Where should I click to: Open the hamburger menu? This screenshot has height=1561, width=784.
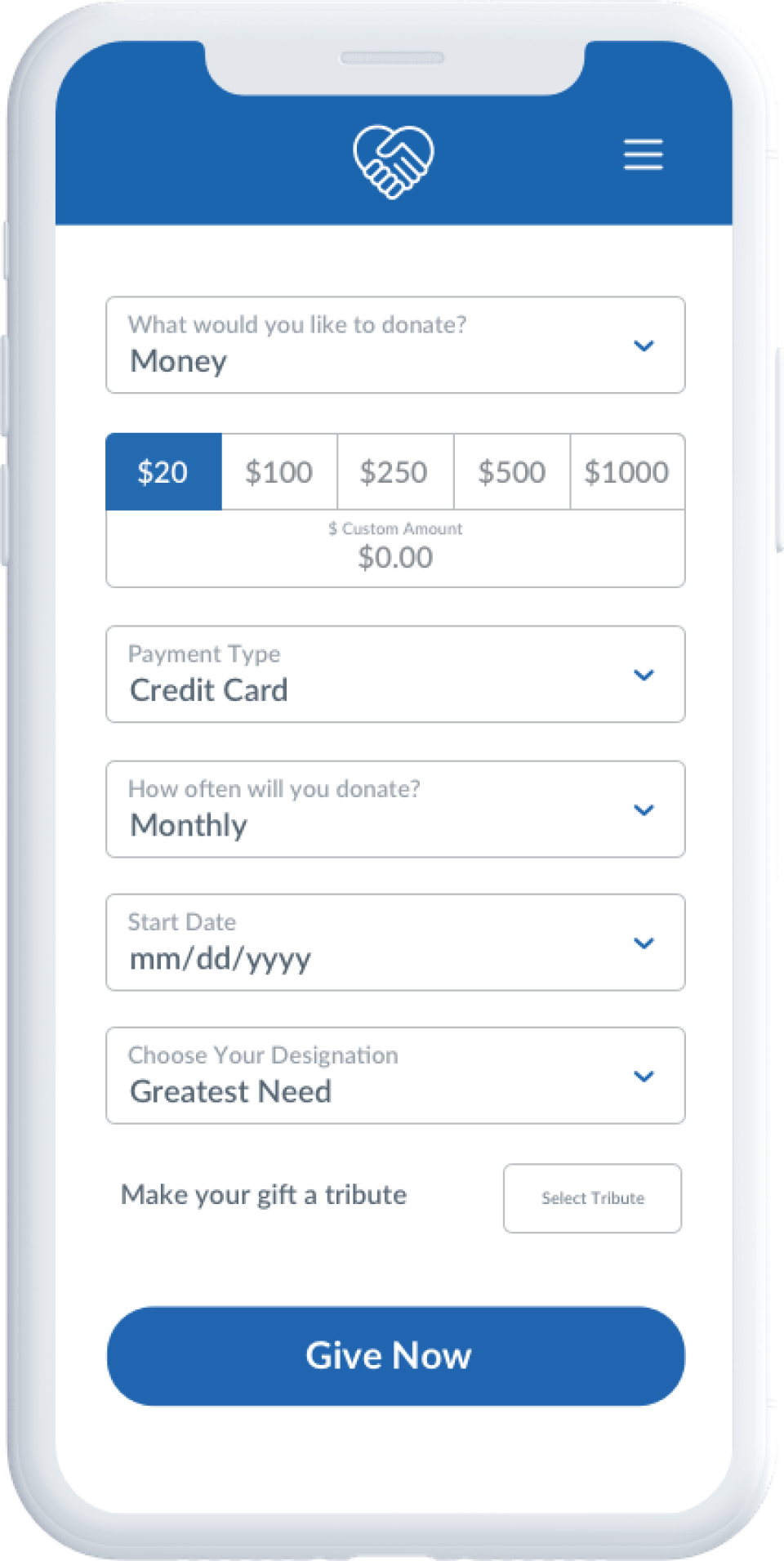643,154
